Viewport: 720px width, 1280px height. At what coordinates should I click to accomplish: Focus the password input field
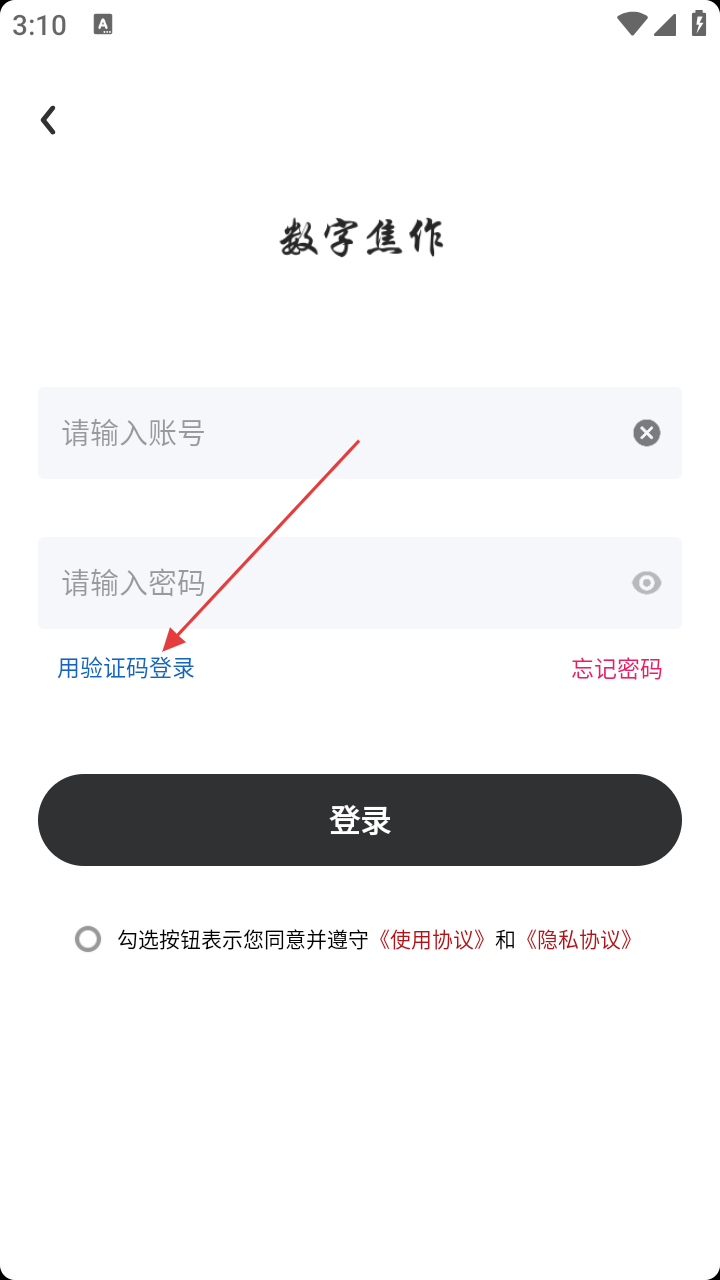360,583
